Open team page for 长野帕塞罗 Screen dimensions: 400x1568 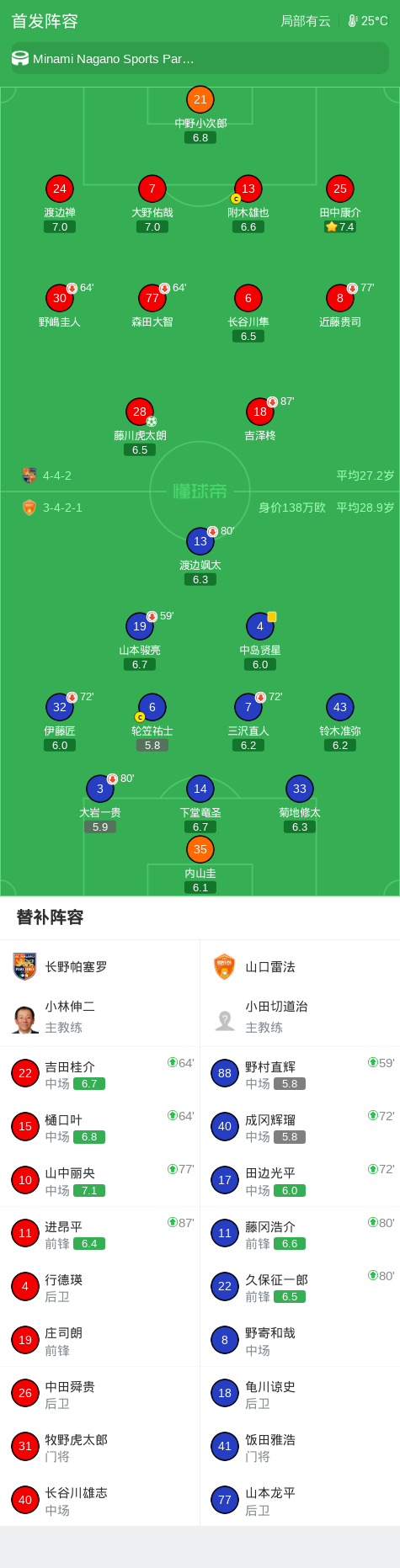[100, 966]
